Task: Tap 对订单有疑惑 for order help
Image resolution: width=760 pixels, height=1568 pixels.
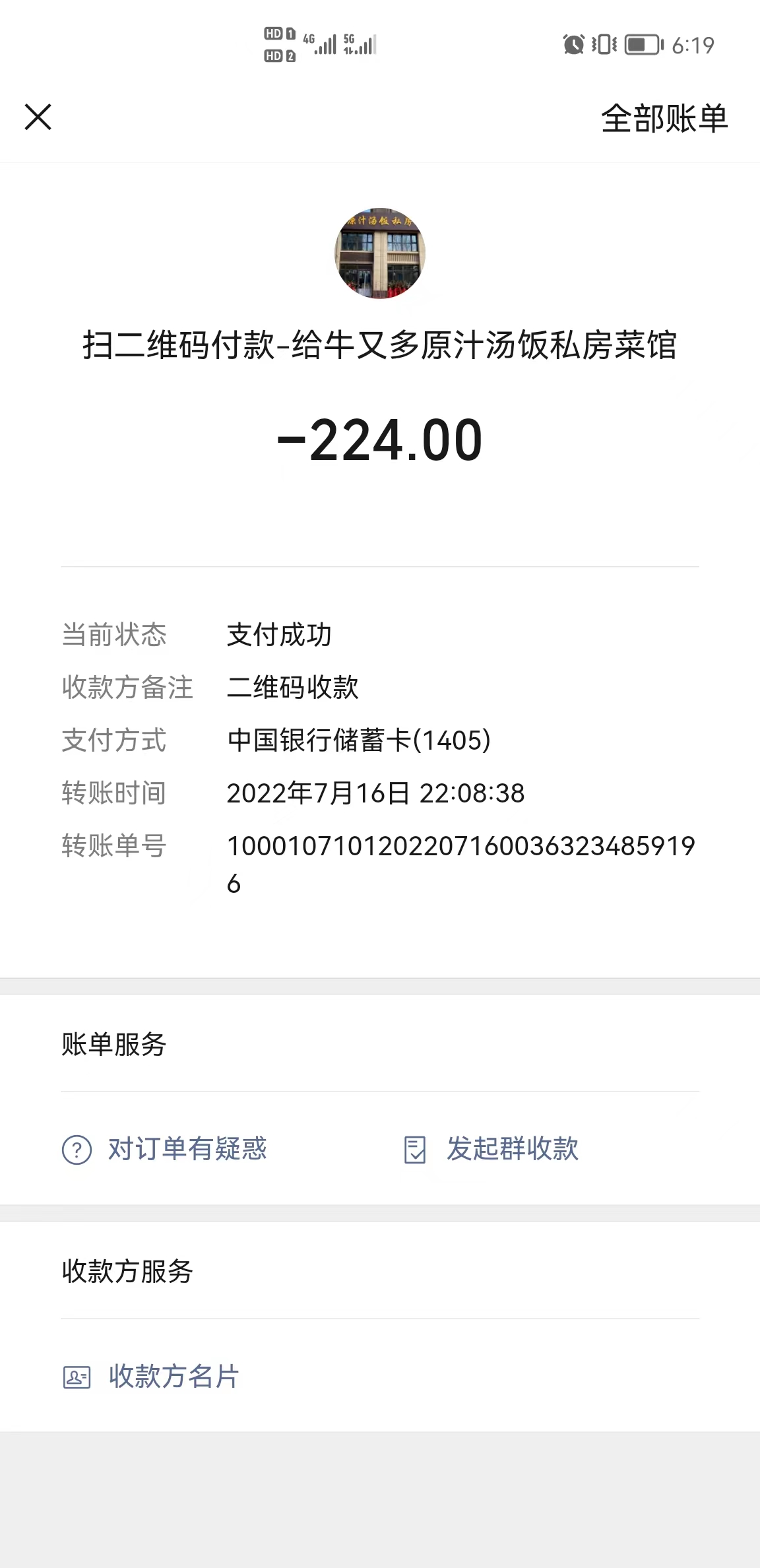Action: [164, 1149]
